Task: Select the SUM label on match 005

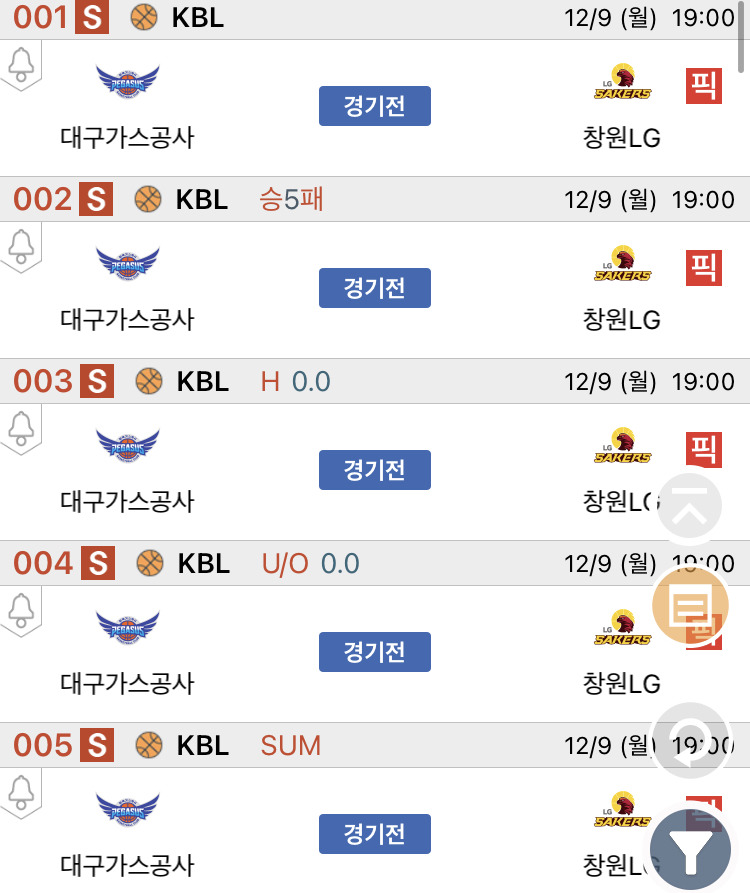Action: coord(292,745)
